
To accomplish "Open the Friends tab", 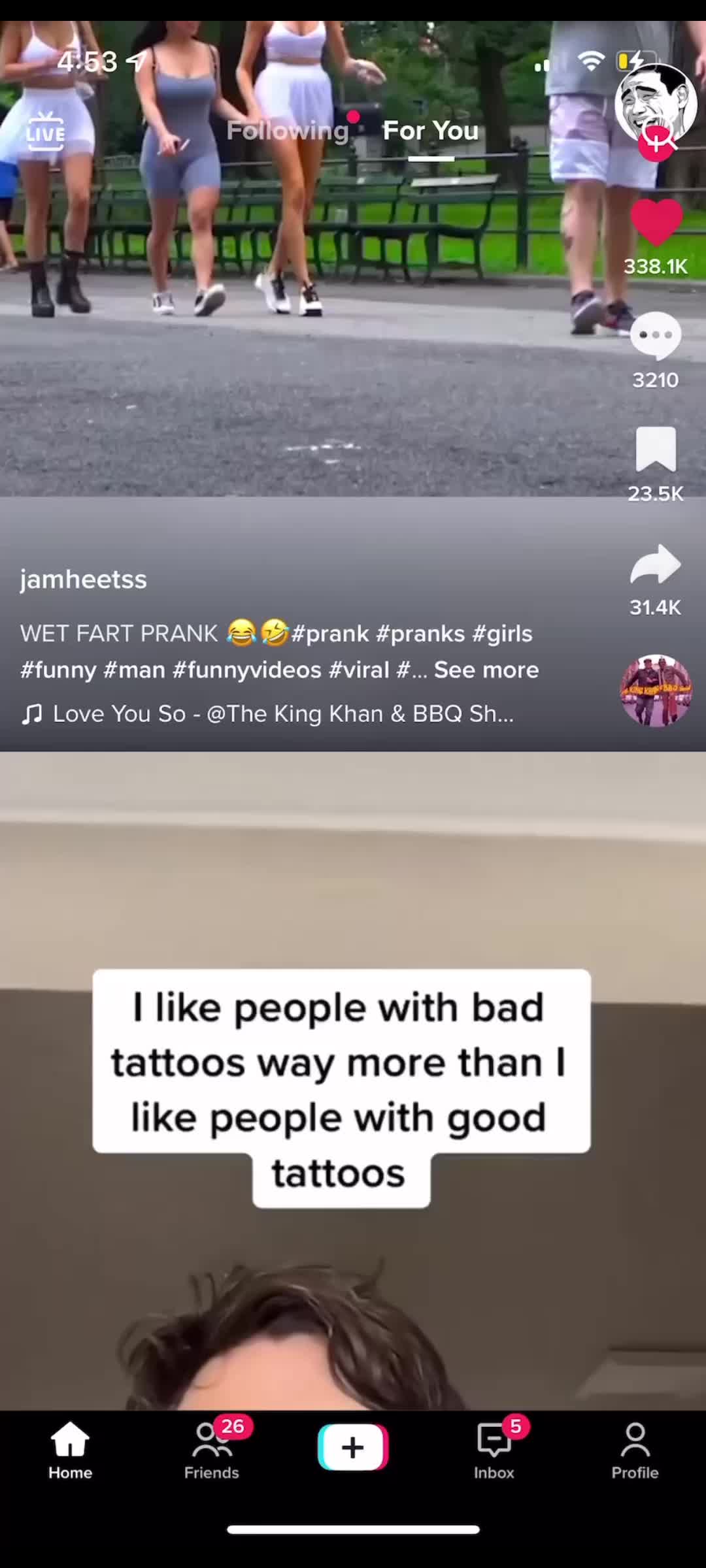I will point(211,1452).
